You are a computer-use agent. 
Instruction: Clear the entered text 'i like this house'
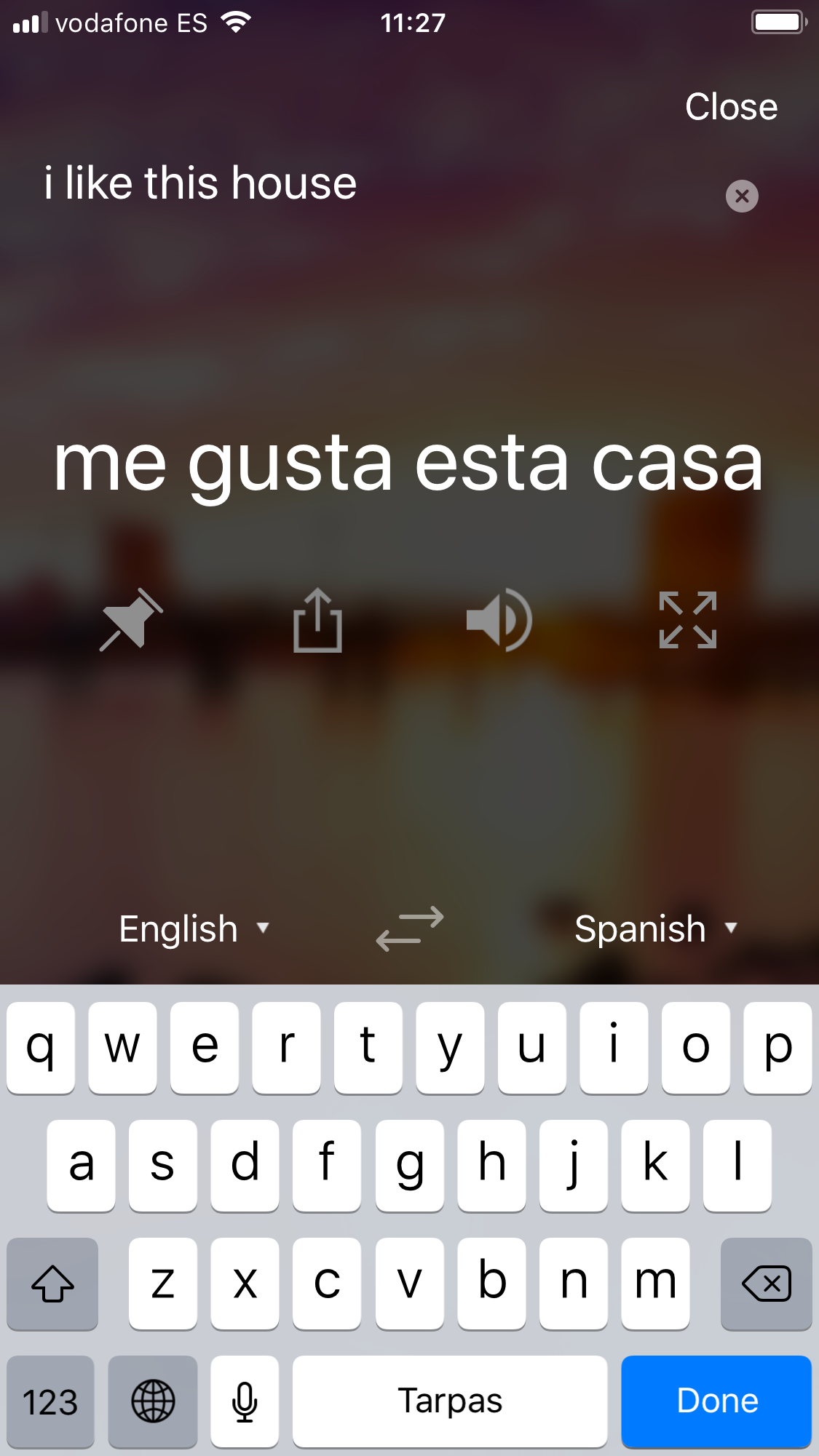pyautogui.click(x=742, y=196)
